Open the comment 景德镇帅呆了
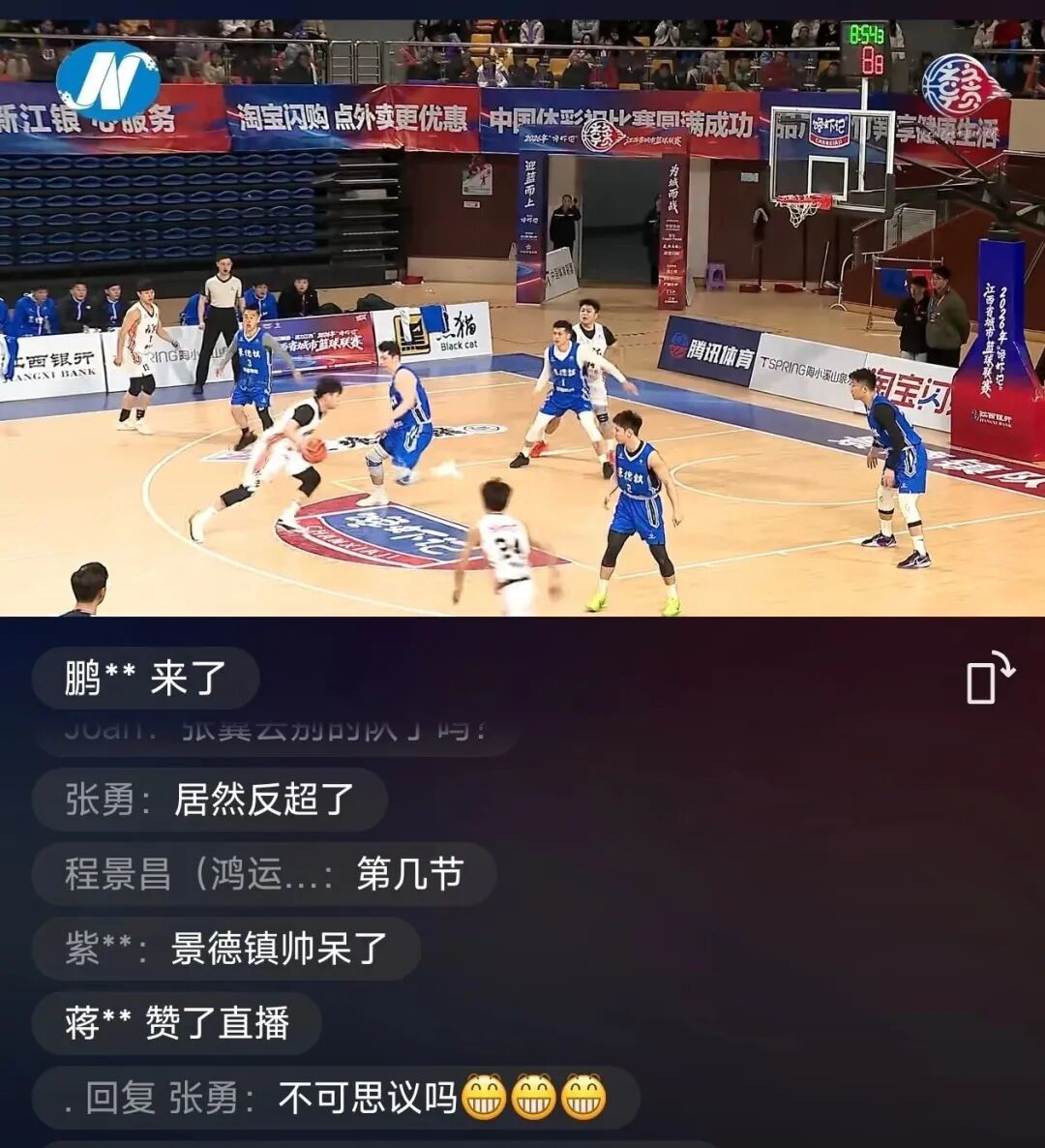This screenshot has height=1148, width=1045. [225, 949]
